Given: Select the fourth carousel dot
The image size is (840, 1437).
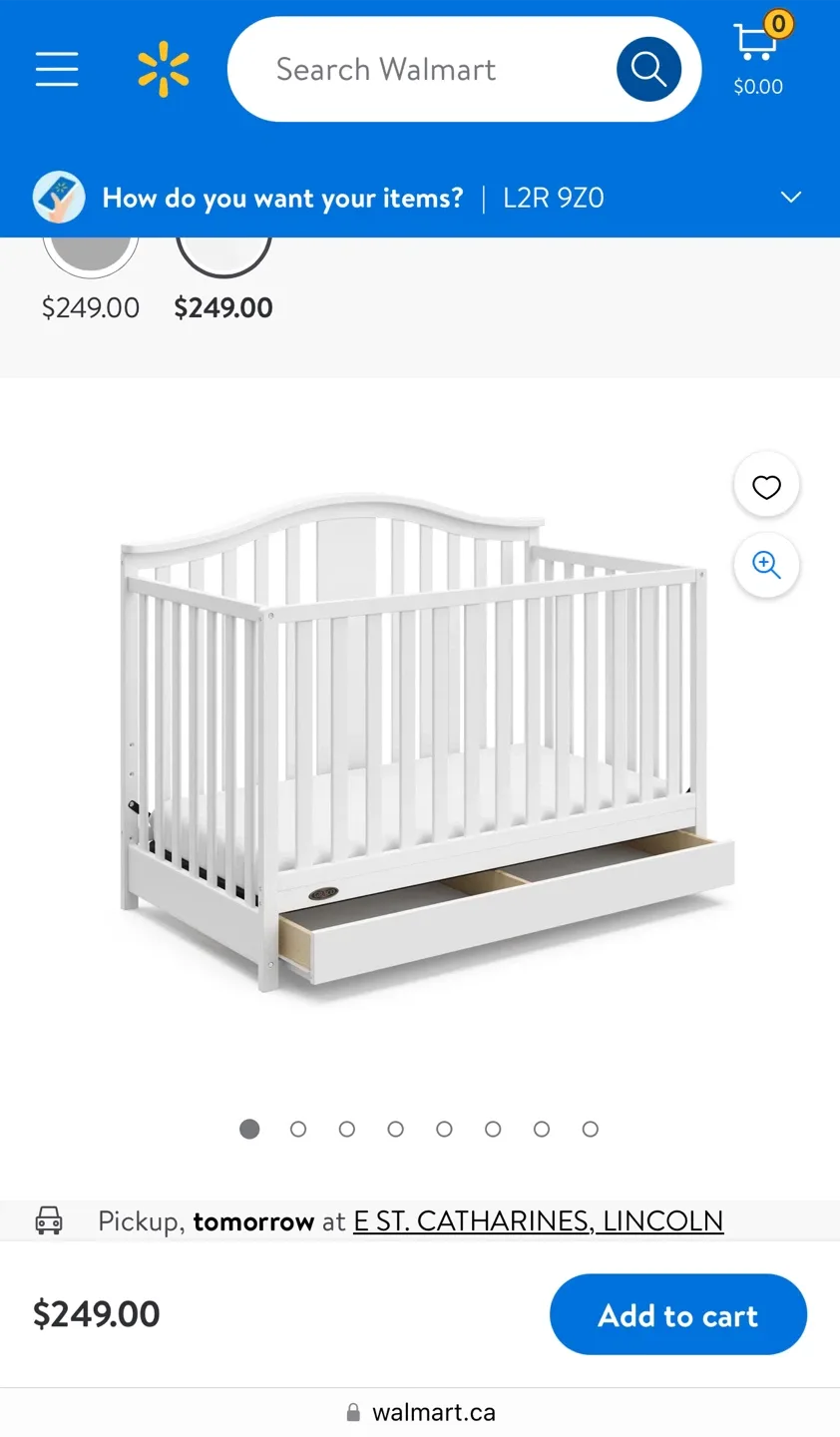Looking at the screenshot, I should [395, 1129].
